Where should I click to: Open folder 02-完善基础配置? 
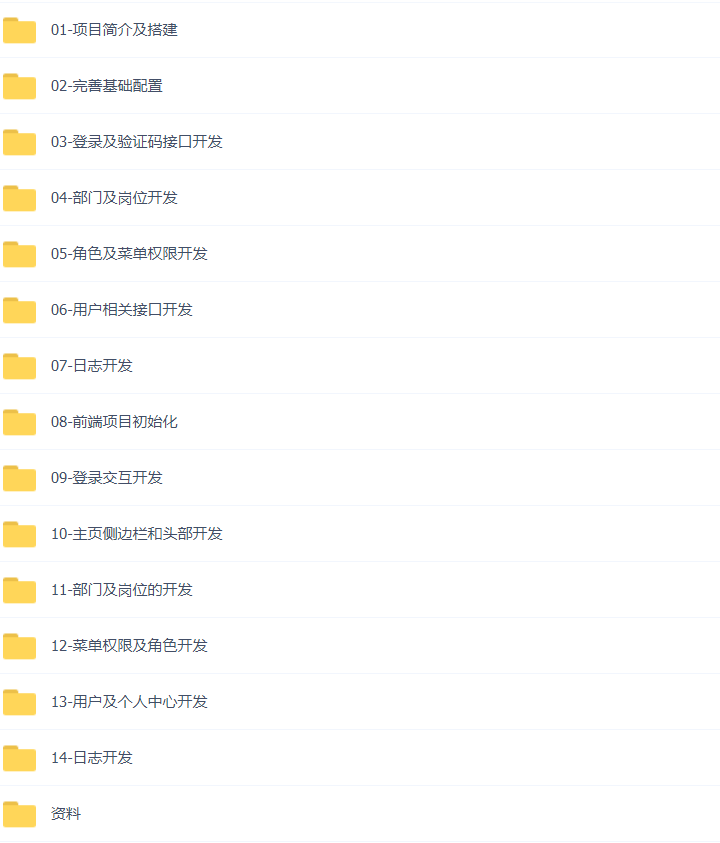[x=107, y=86]
